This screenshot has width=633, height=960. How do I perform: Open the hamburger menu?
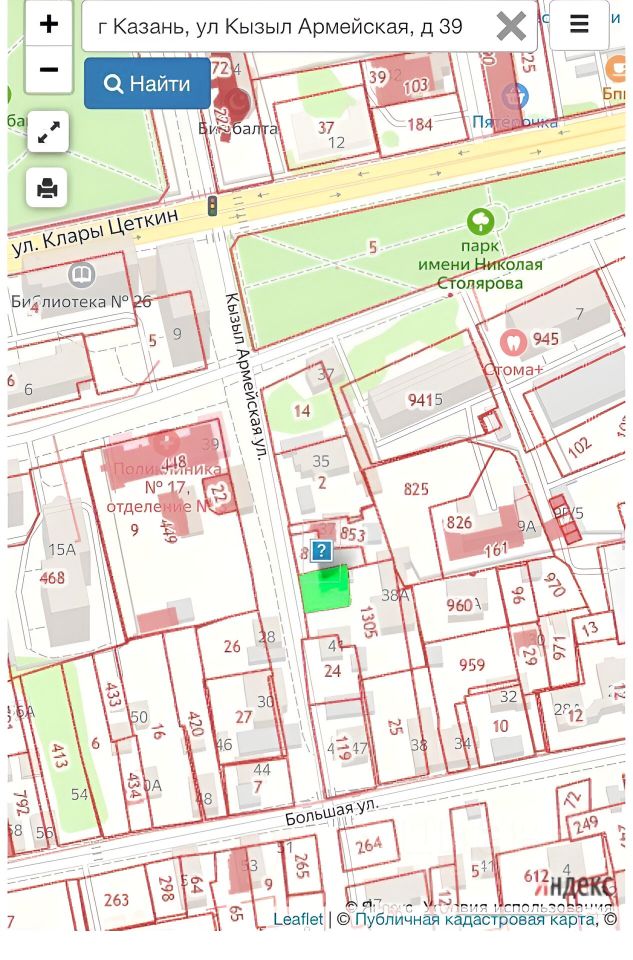[x=579, y=26]
